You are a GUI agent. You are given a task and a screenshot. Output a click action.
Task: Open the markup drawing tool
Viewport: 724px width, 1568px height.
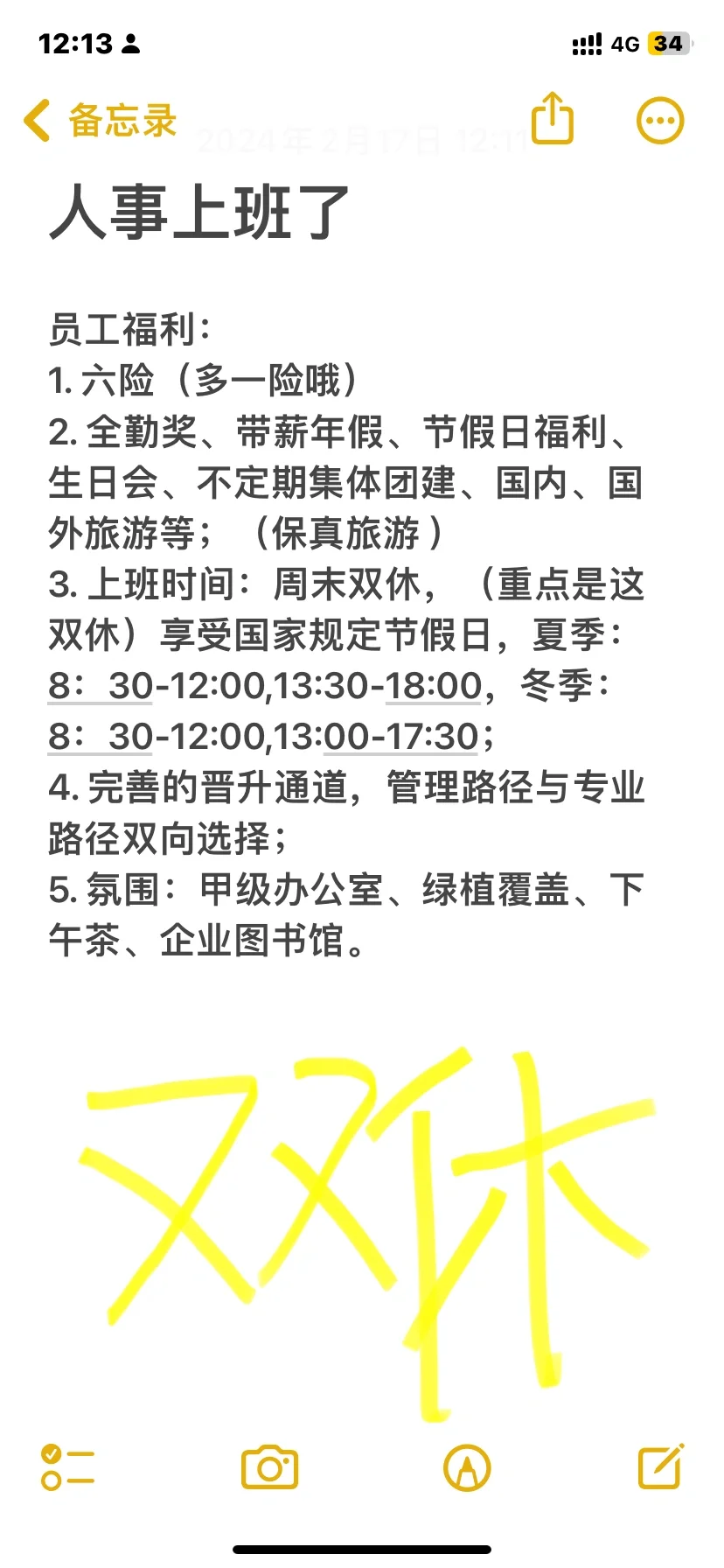tap(467, 1467)
